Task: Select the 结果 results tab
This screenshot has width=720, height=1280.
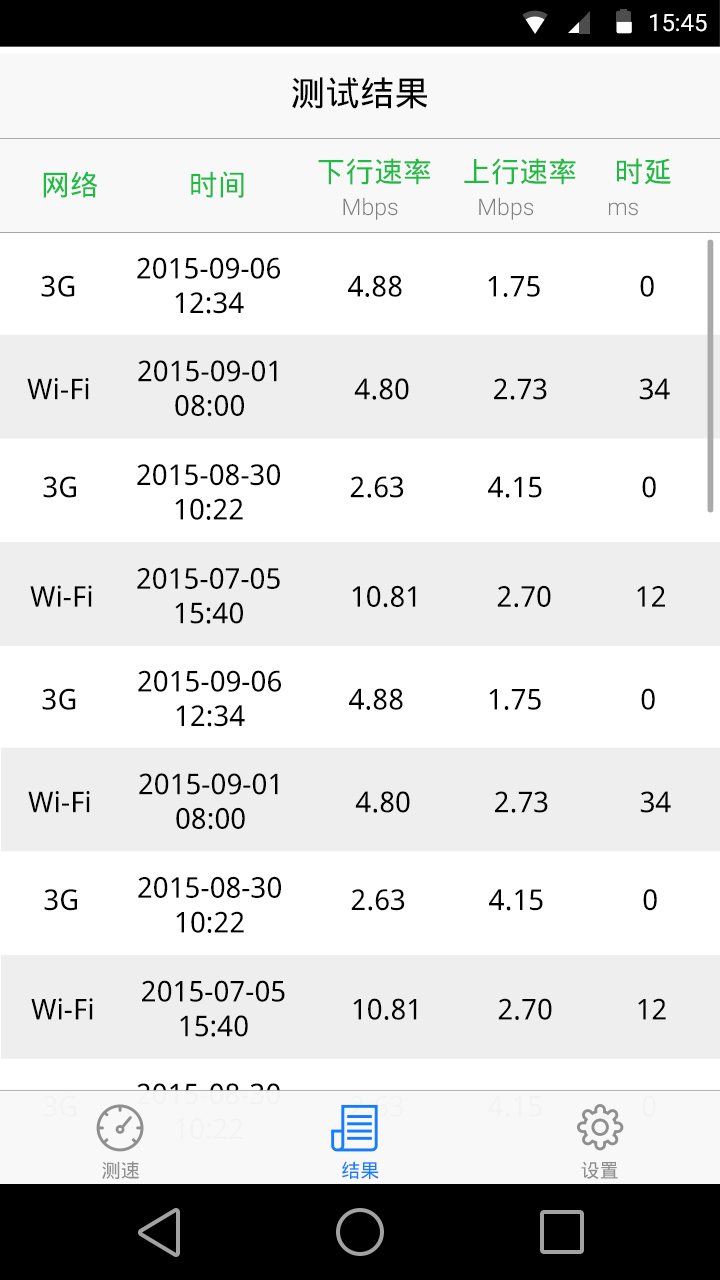Action: point(359,1139)
